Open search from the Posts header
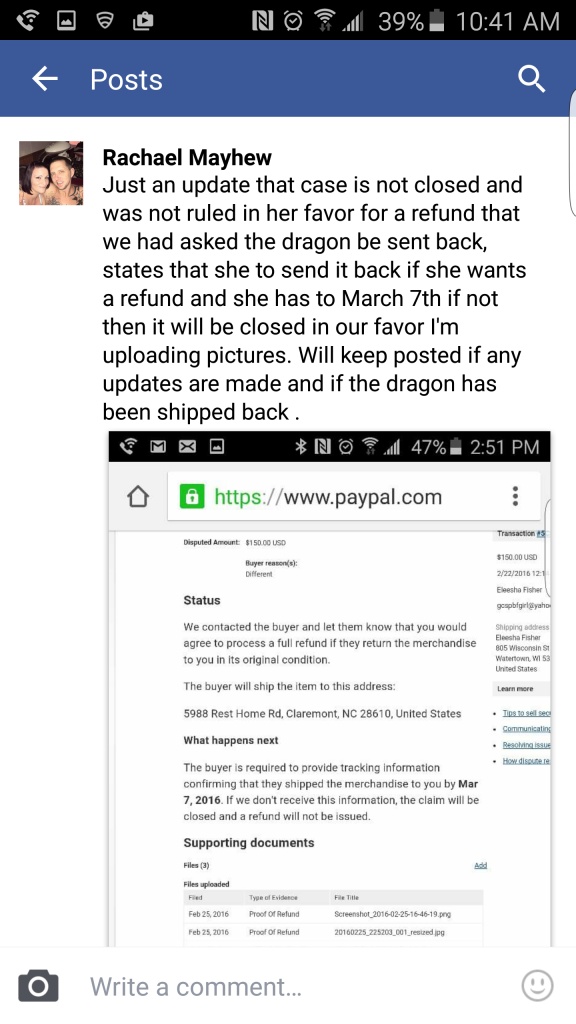 (x=531, y=79)
